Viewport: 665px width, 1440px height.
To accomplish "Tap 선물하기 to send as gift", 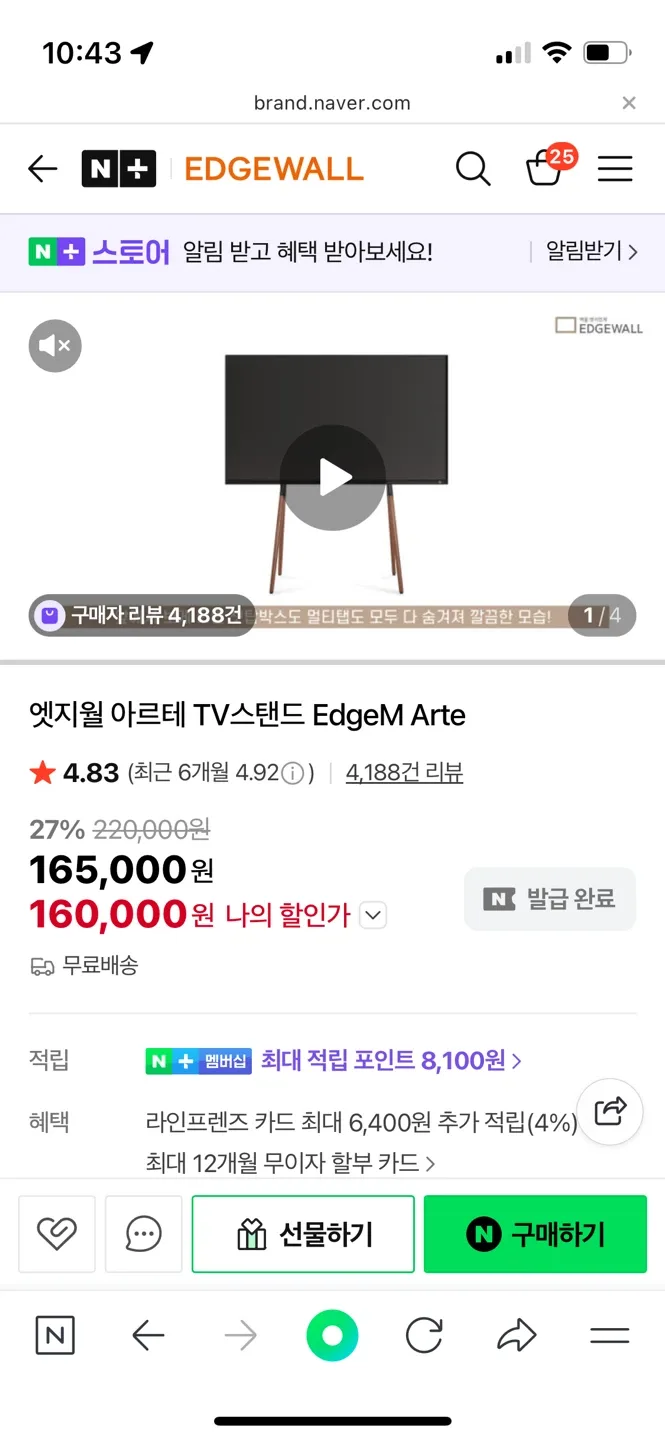I will (x=303, y=1234).
